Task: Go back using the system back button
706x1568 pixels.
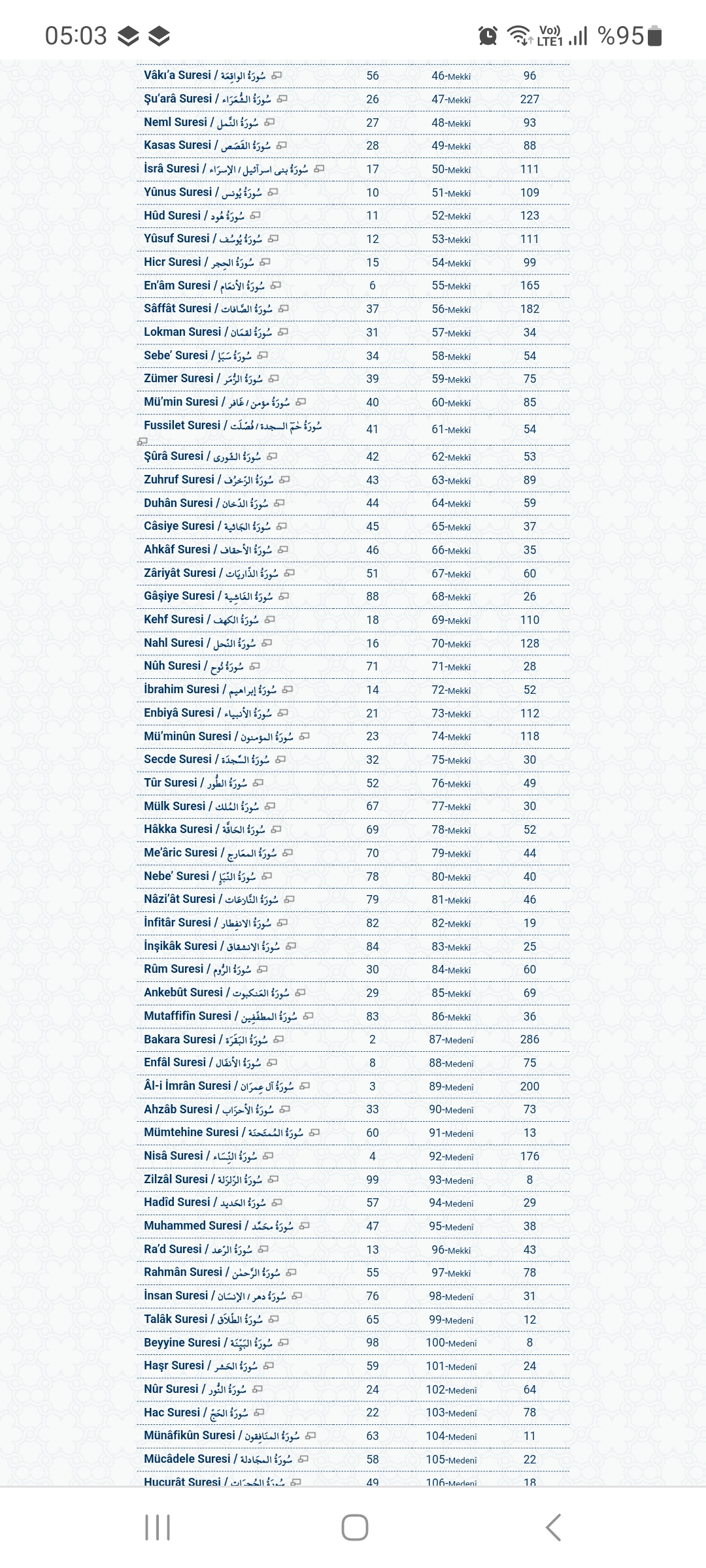Action: (x=553, y=1527)
